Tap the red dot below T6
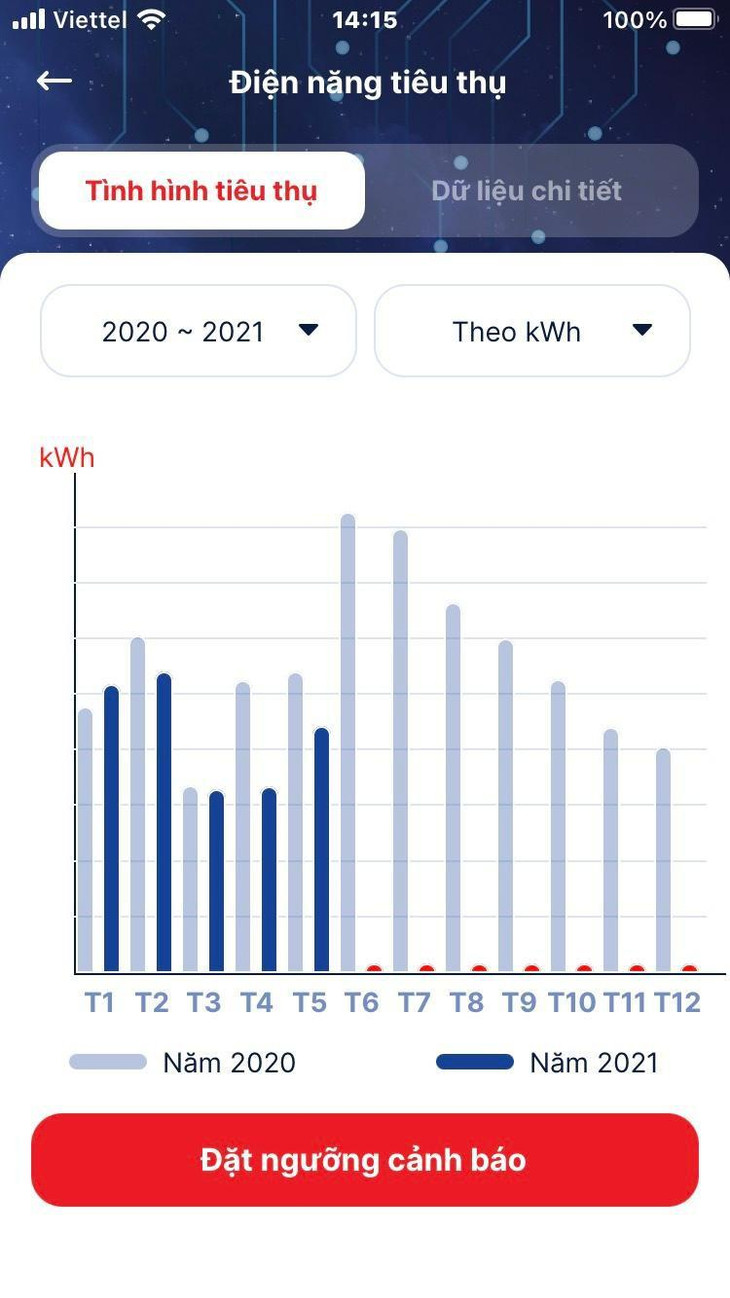Image resolution: width=730 pixels, height=1298 pixels. [374, 968]
